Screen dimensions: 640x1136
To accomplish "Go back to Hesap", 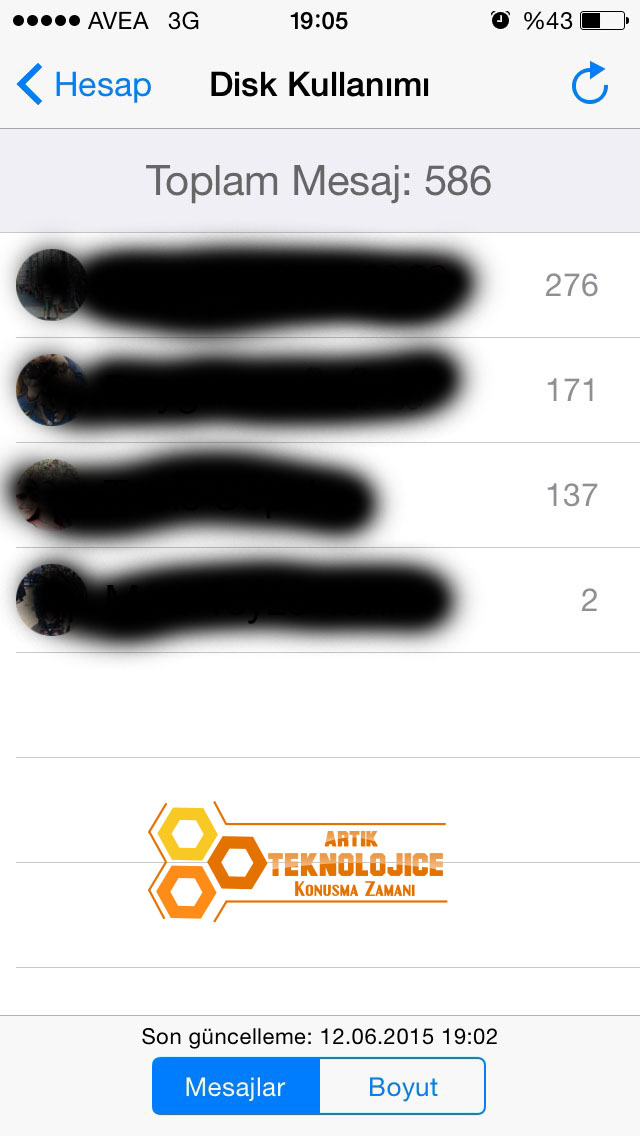I will [x=84, y=85].
